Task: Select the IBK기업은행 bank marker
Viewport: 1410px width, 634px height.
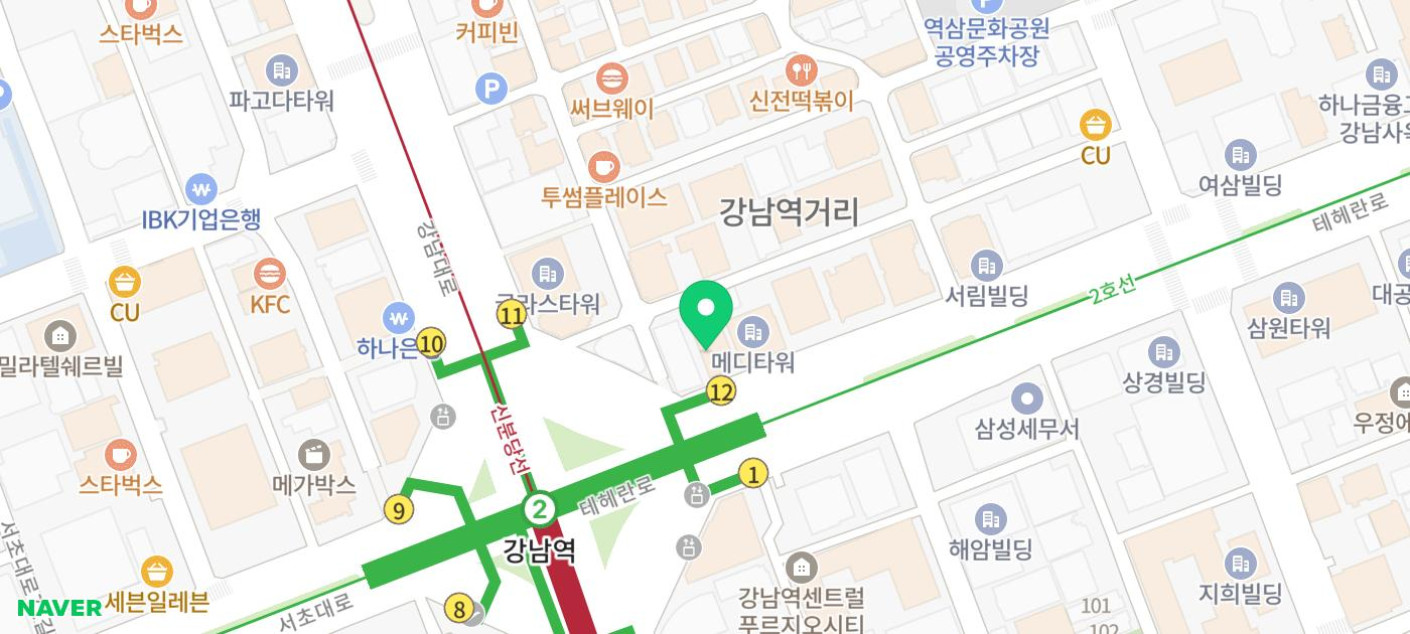Action: [x=201, y=189]
